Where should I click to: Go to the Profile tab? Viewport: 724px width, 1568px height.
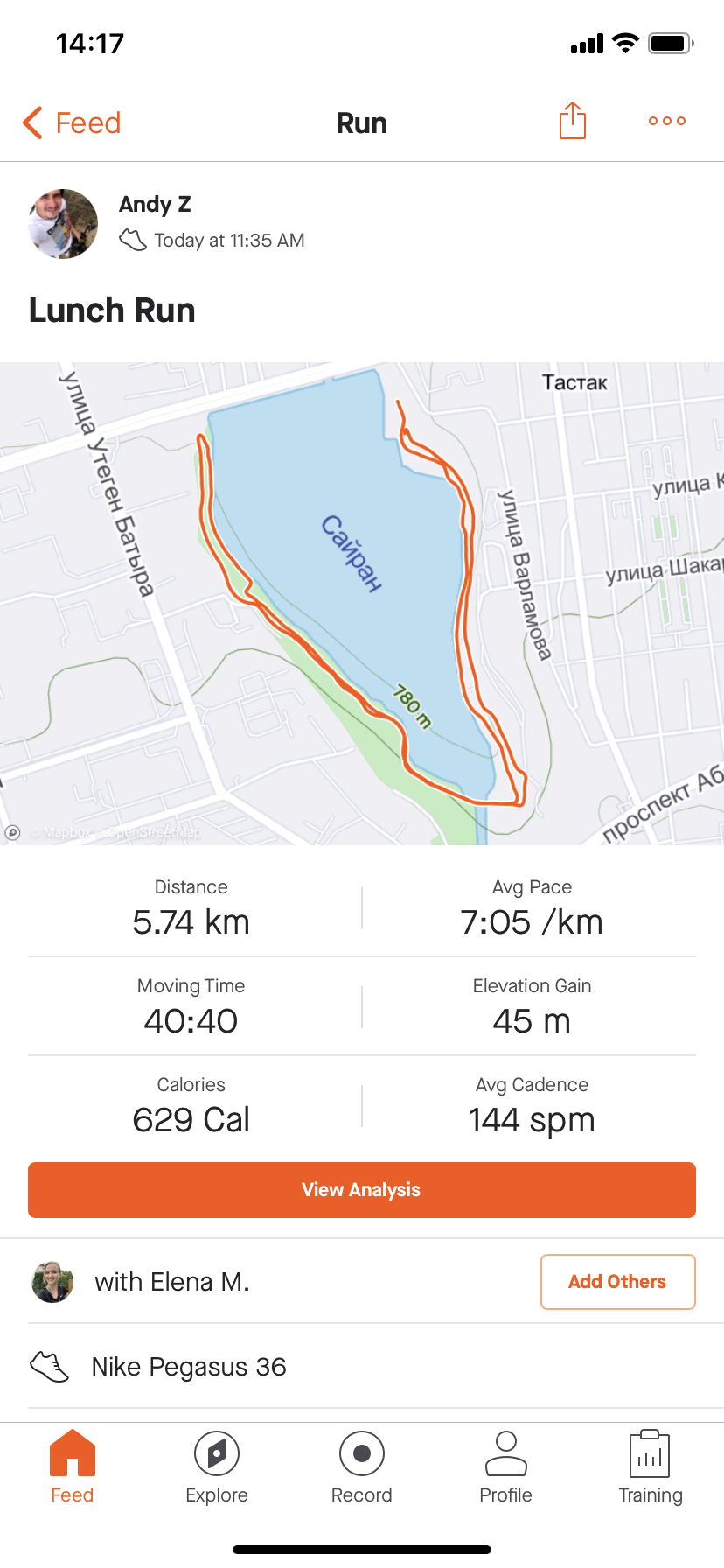click(506, 1466)
